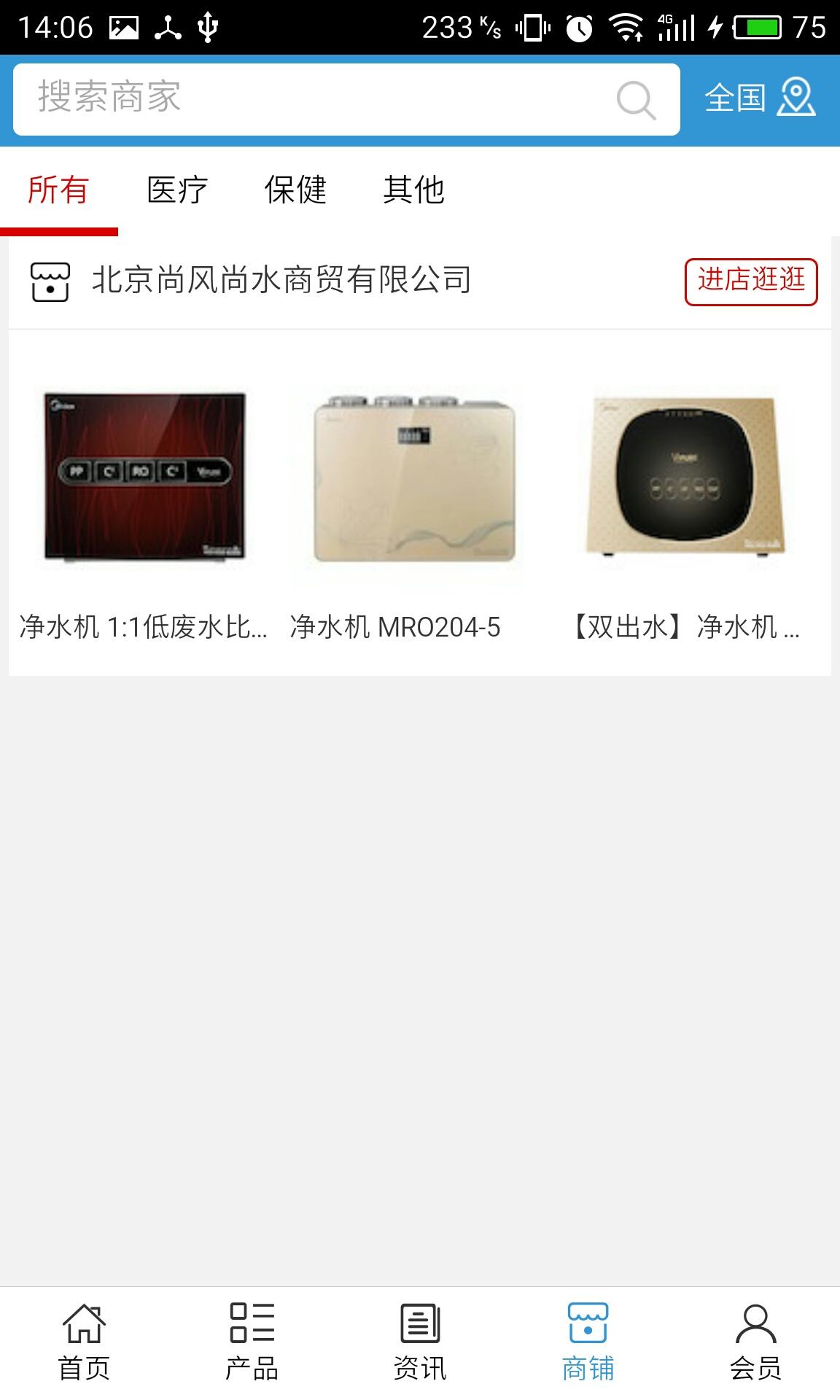Select the 所有 tab
Viewport: 840px width, 1400px height.
(x=58, y=190)
